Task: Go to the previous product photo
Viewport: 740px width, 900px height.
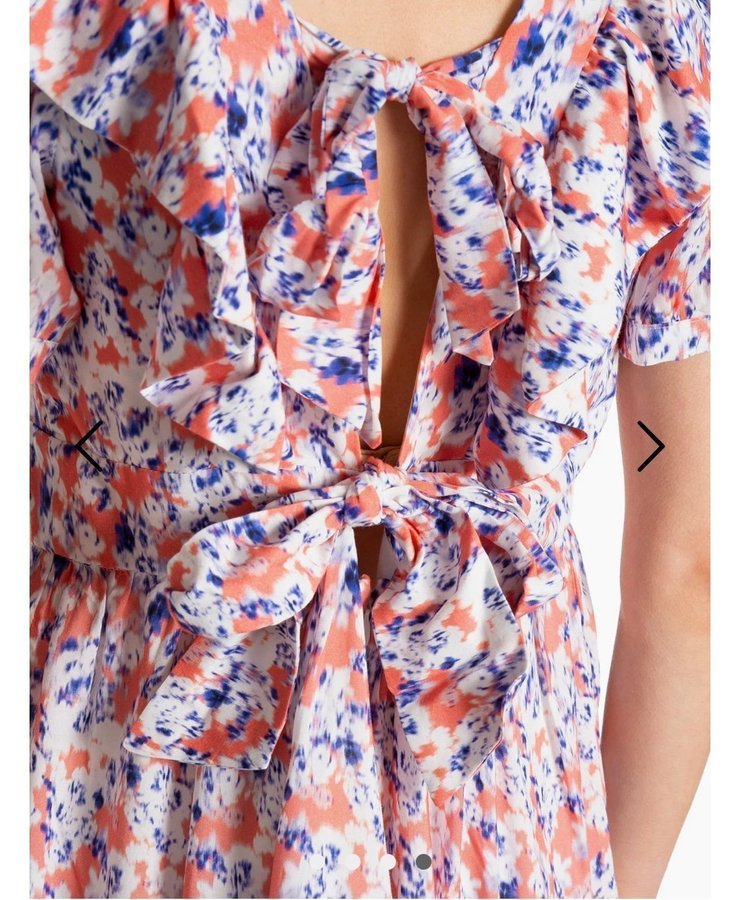Action: (x=89, y=446)
